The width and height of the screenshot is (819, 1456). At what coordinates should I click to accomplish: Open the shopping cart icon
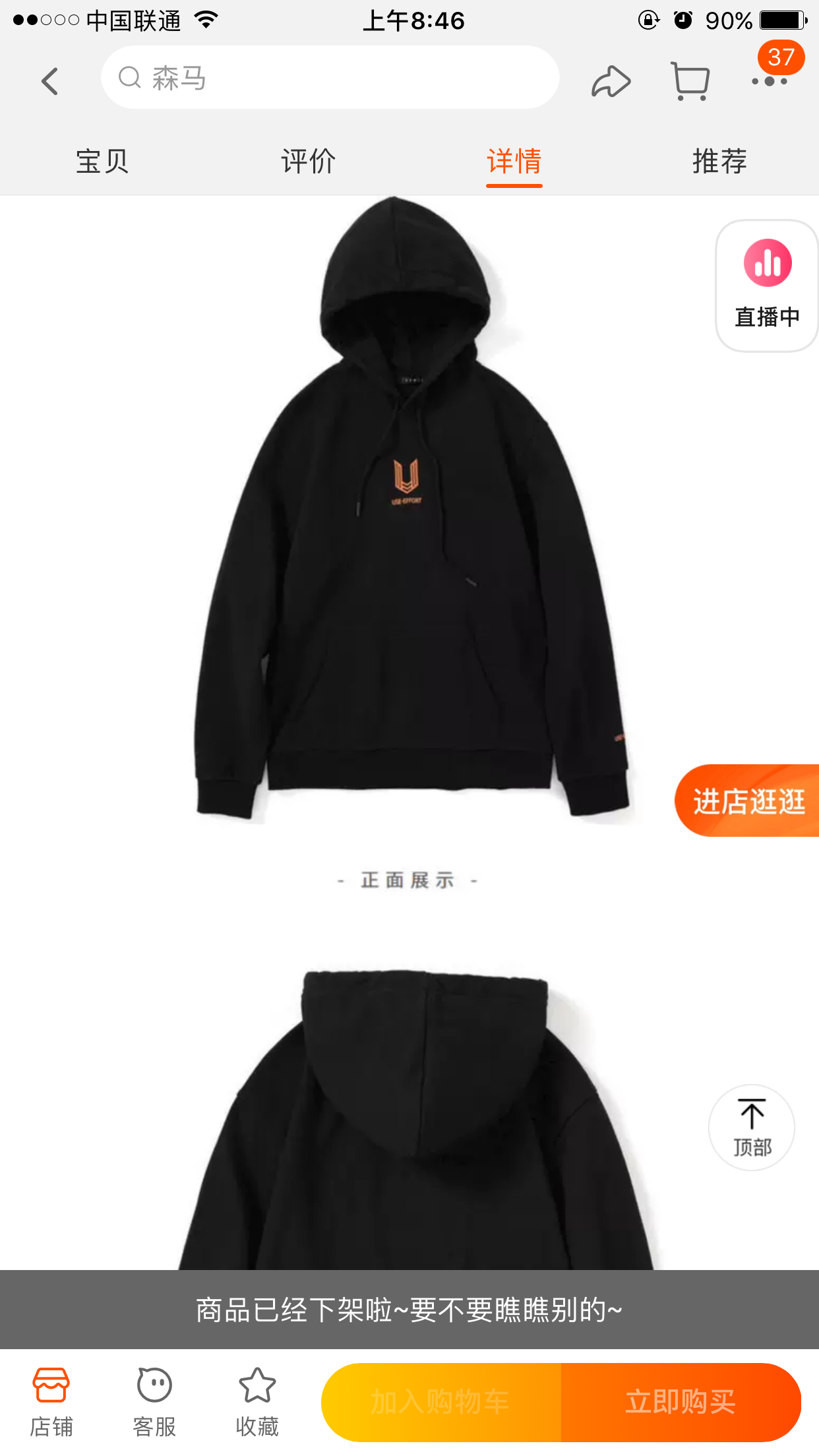pos(690,81)
